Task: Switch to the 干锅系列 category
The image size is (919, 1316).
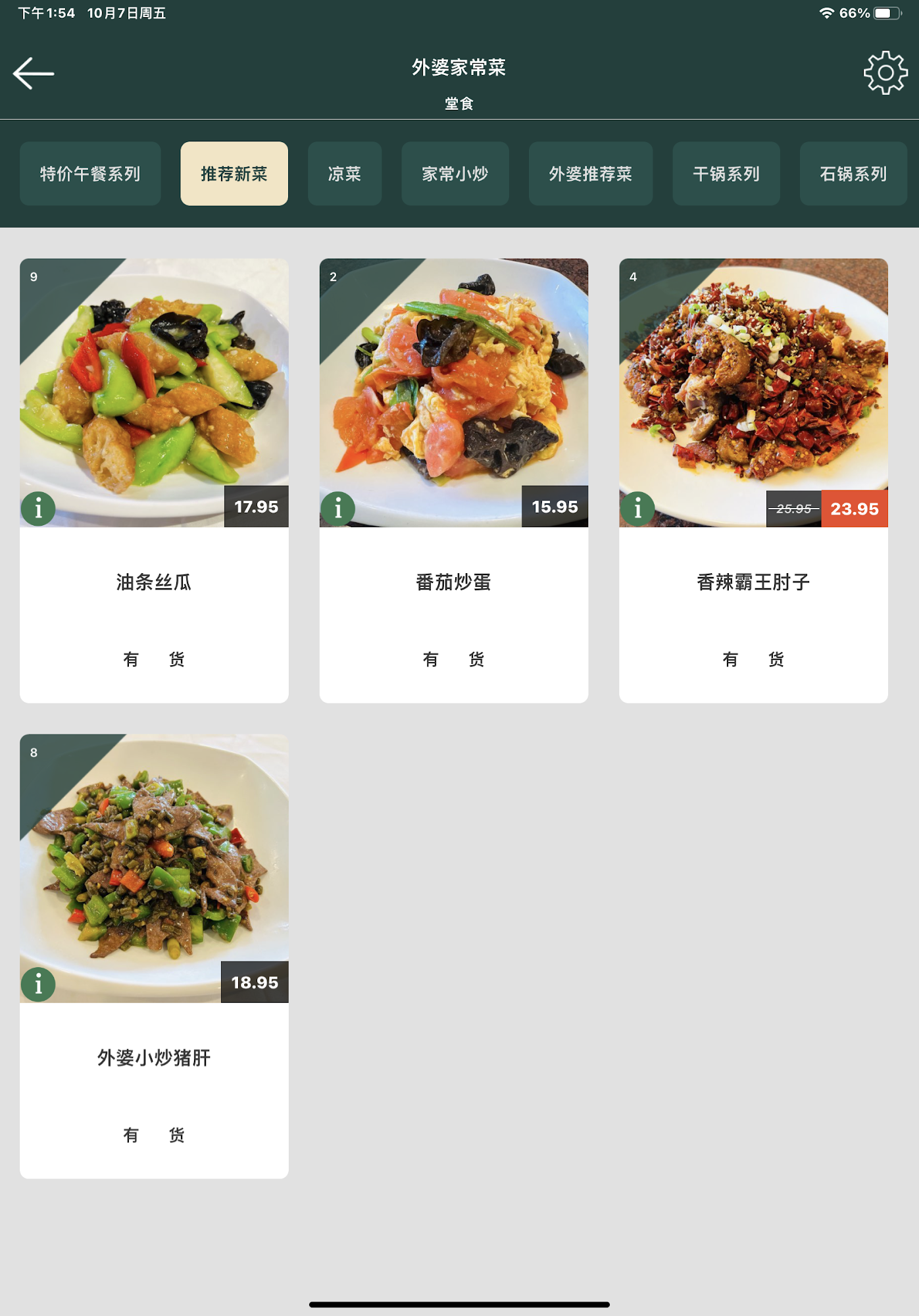Action: [x=726, y=174]
